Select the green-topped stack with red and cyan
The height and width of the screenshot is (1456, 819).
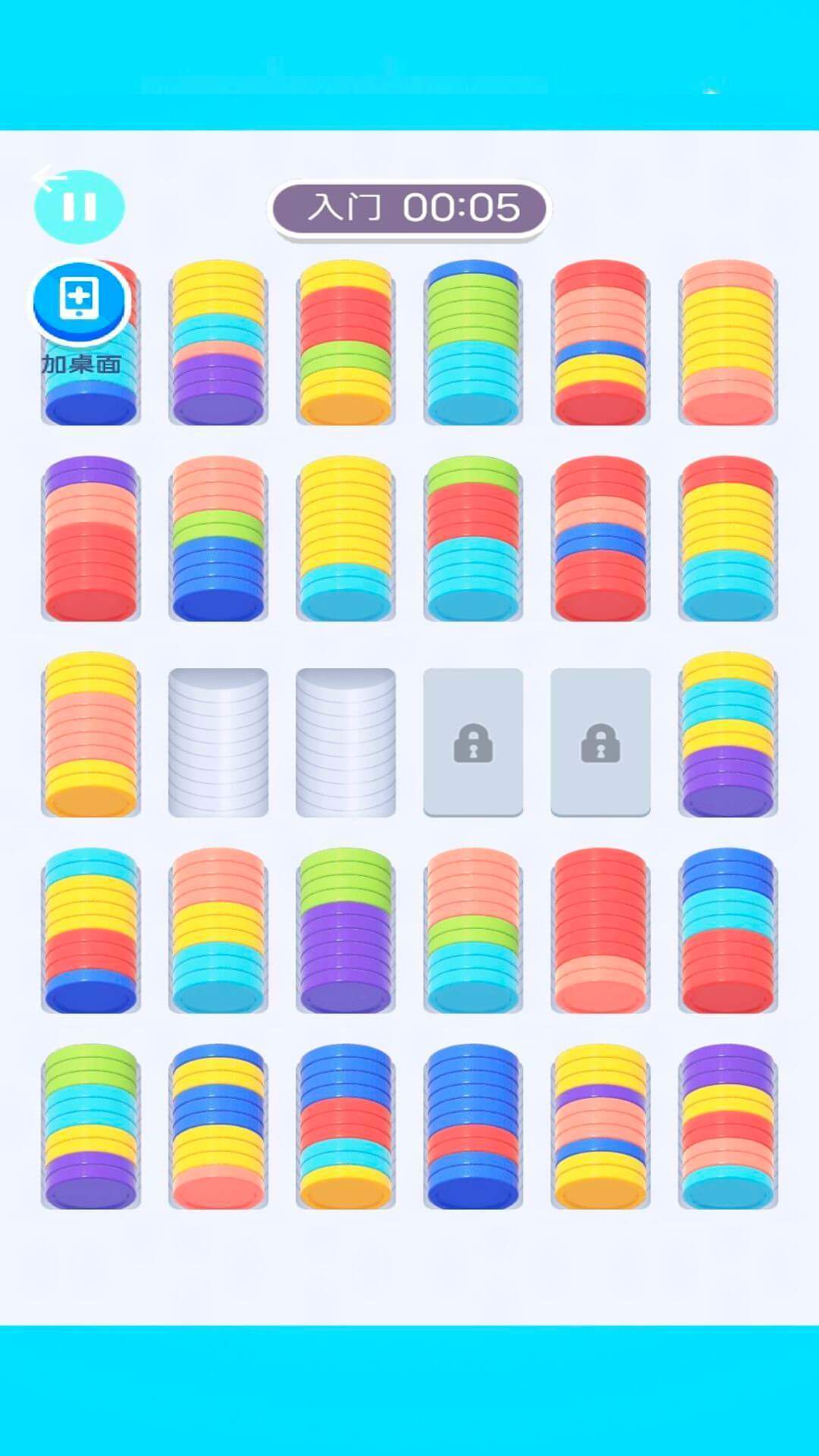472,538
